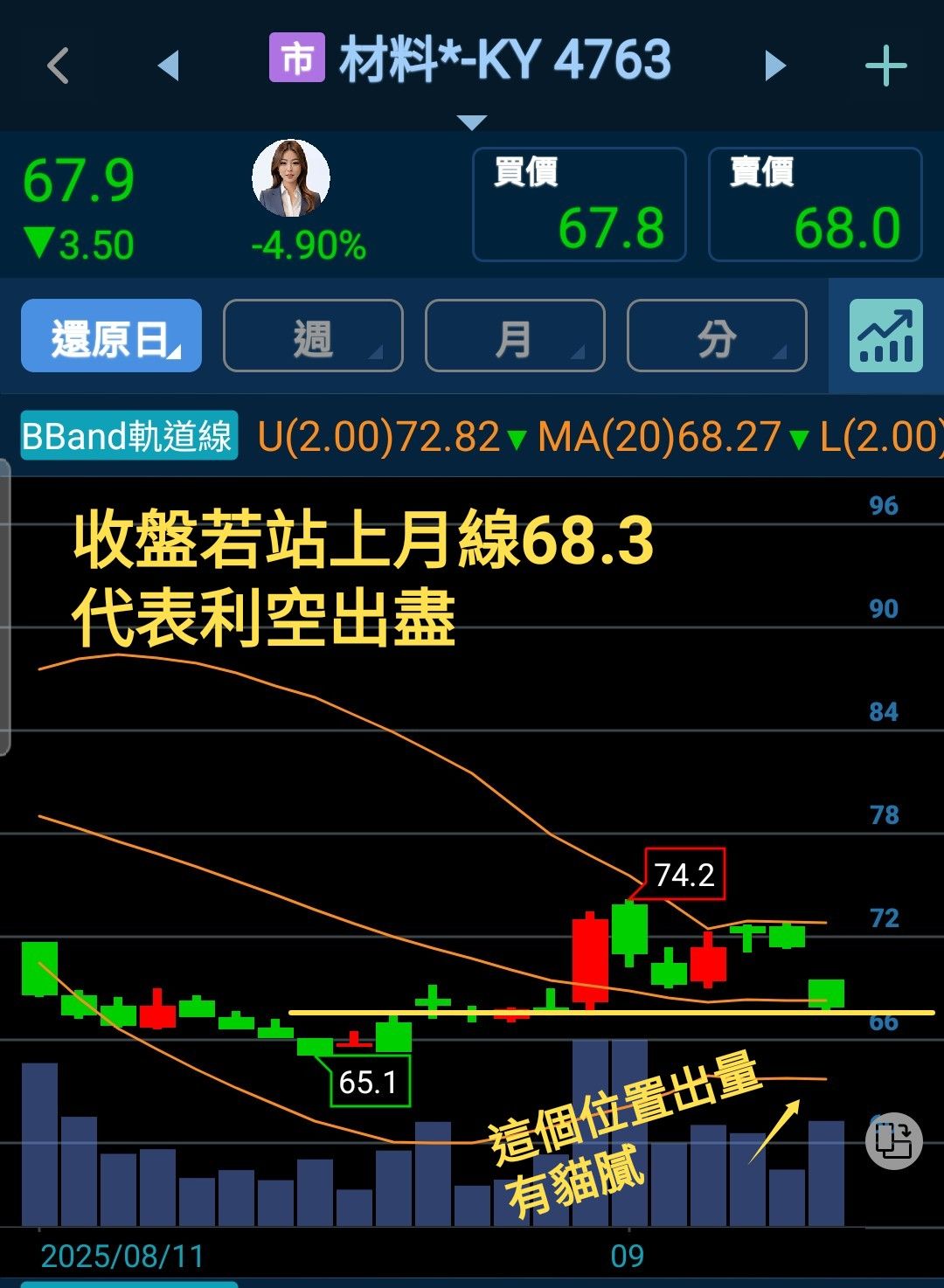
Task: Select the 還原日 chart period
Action: click(112, 336)
